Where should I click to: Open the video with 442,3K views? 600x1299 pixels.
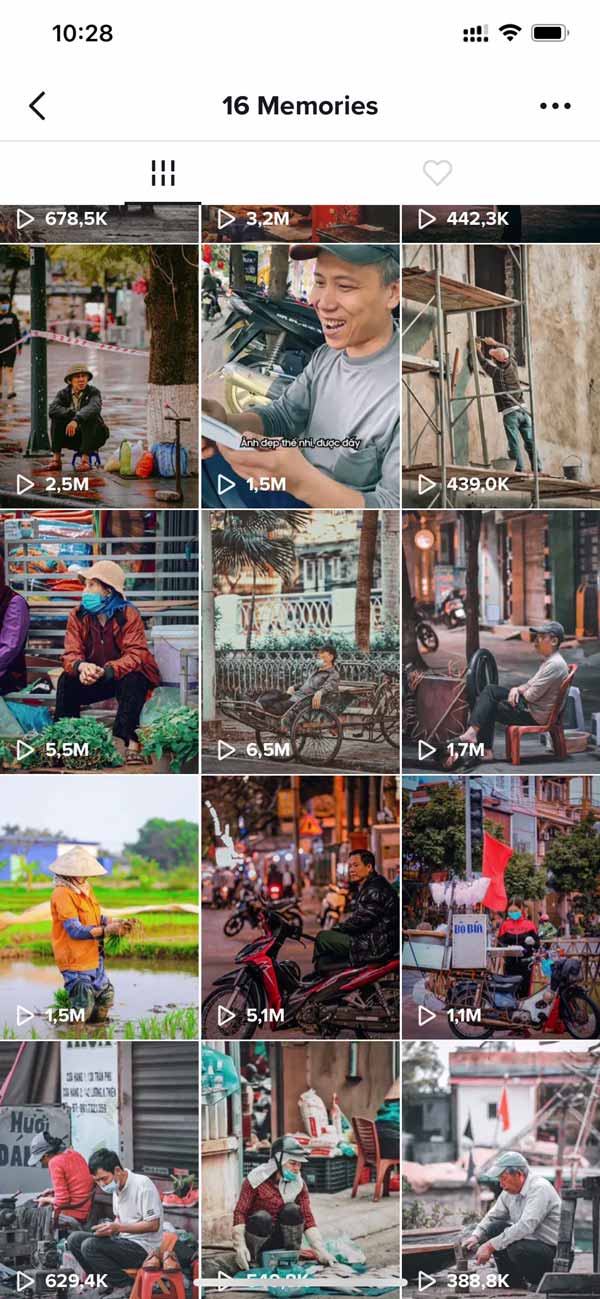(x=501, y=222)
